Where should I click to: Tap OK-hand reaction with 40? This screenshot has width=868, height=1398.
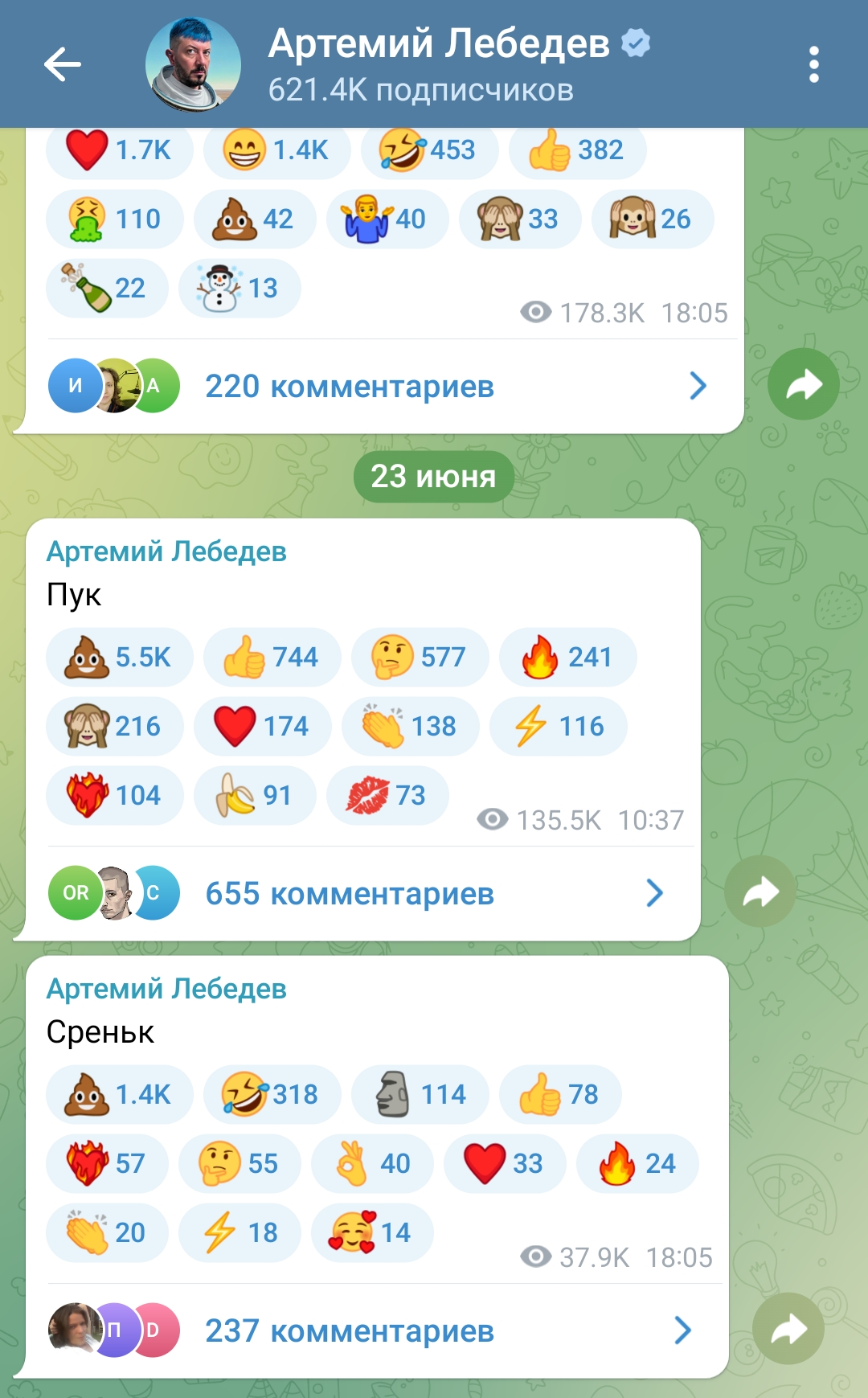click(372, 1163)
